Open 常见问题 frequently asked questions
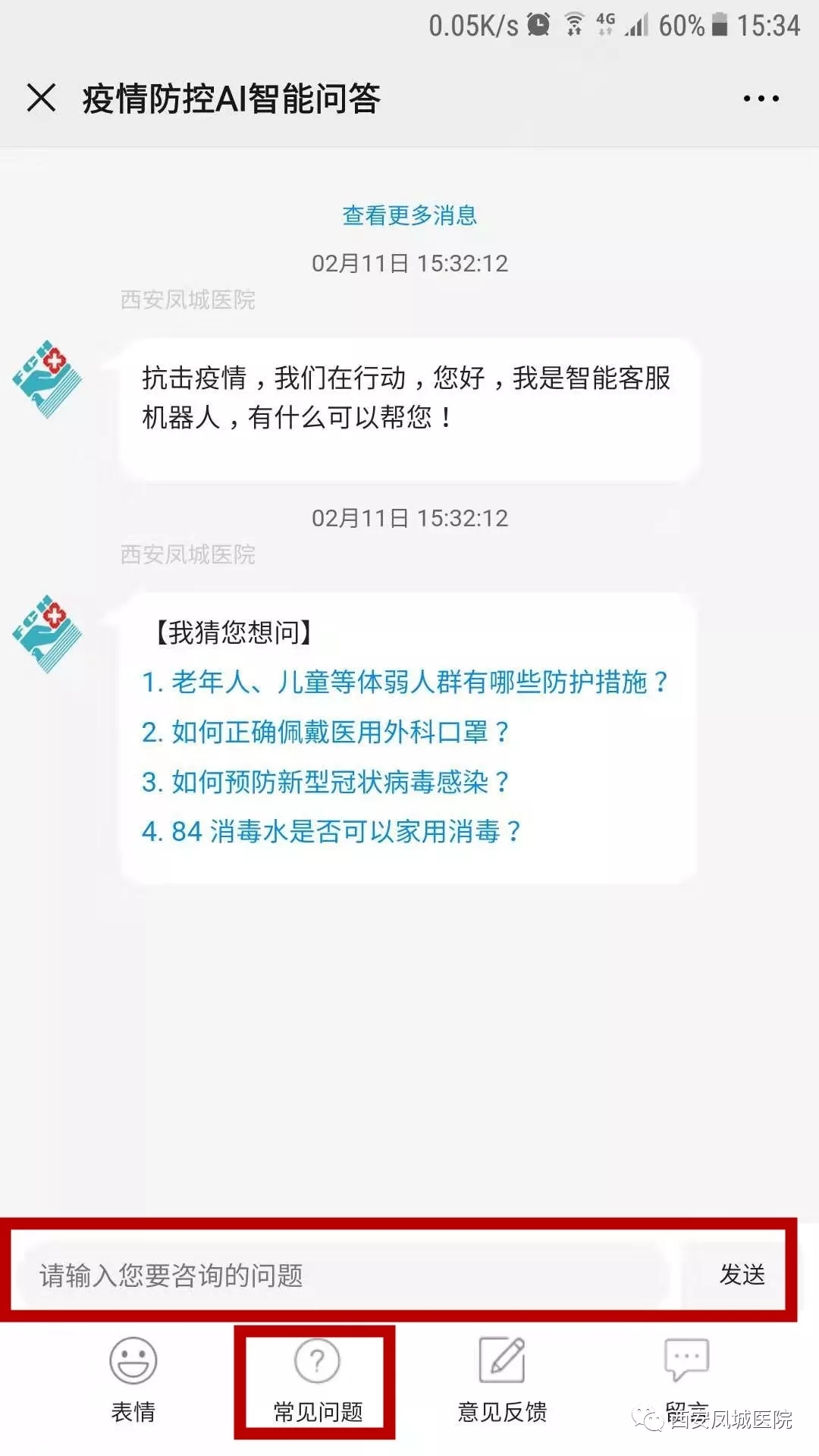This screenshot has width=819, height=1456. point(317,1382)
